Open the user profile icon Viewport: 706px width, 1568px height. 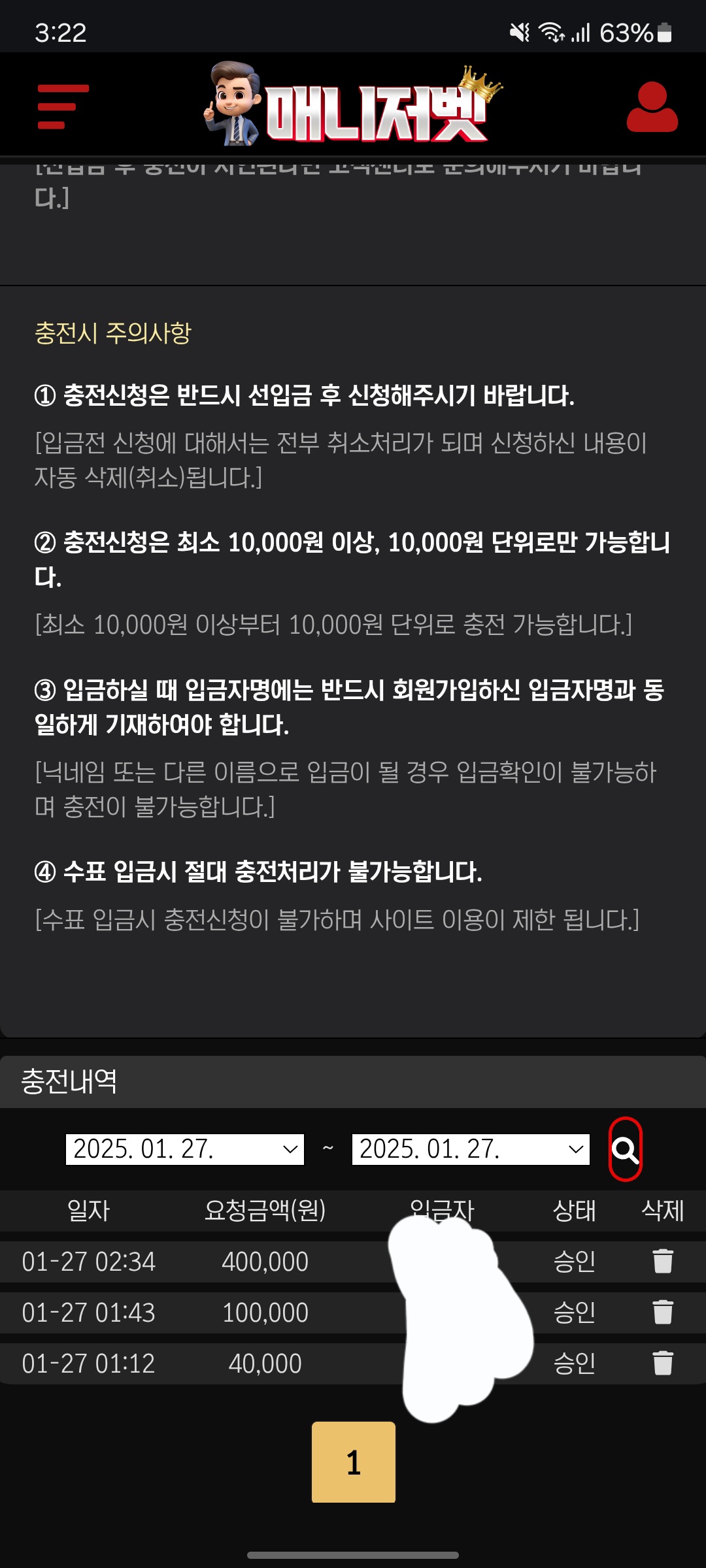[x=652, y=106]
